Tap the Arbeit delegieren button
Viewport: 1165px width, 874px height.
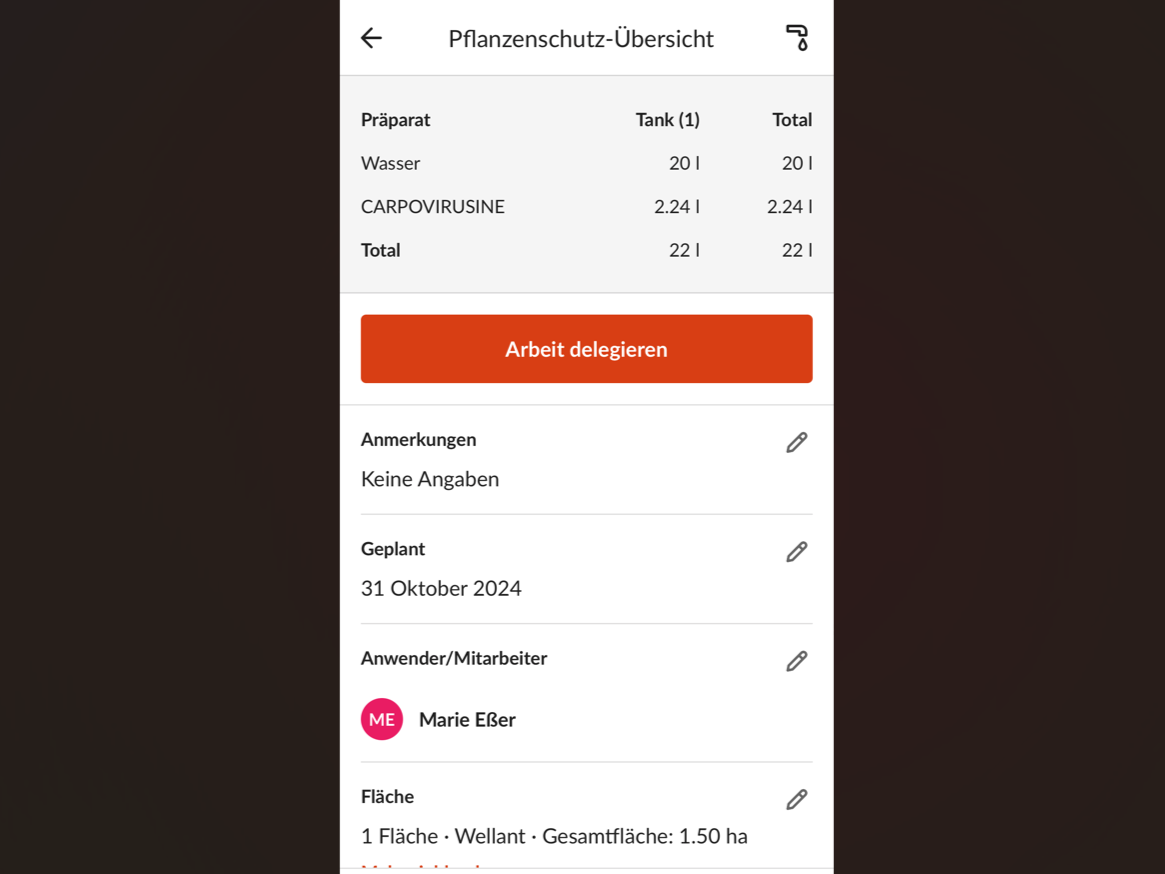tap(586, 349)
